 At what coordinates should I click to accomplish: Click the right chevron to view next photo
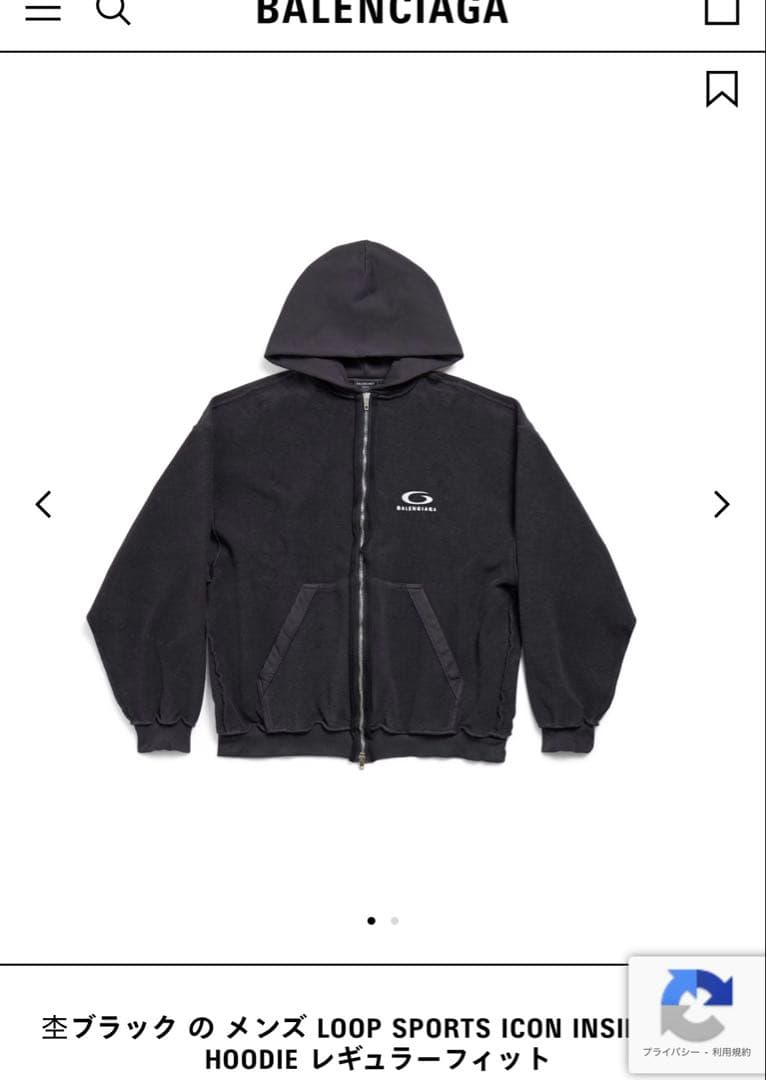tap(721, 505)
